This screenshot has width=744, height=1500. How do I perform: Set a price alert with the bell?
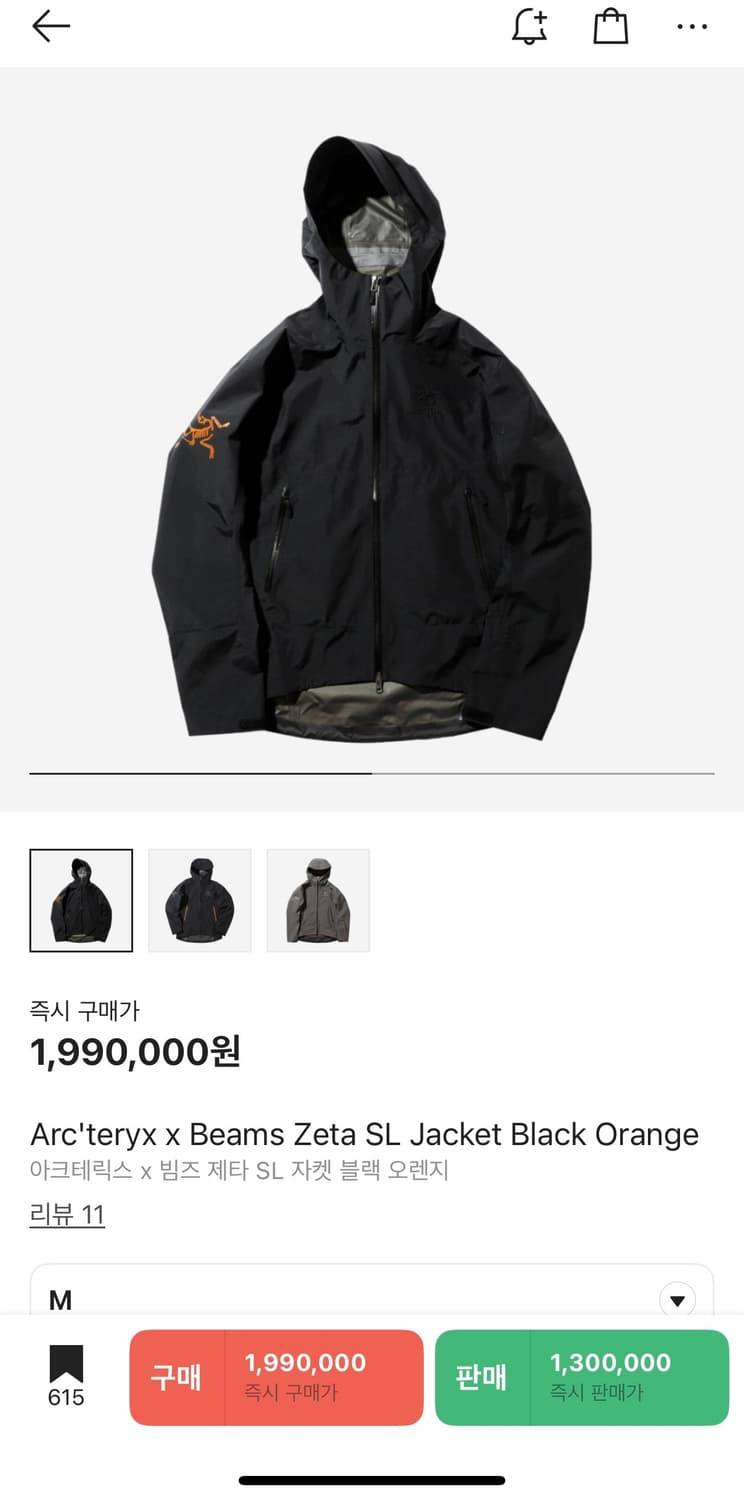529,27
